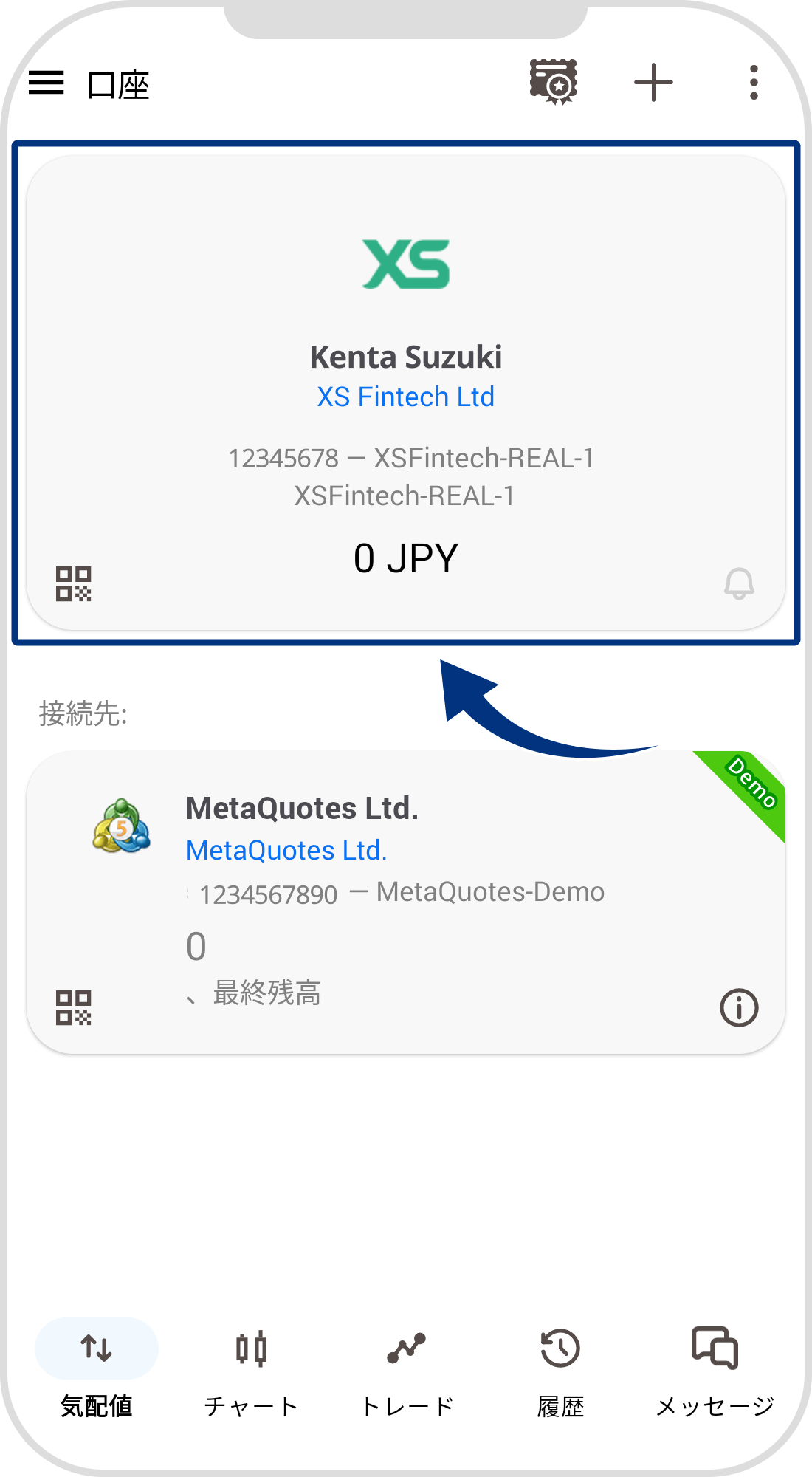Expand the 接続先 connected account section
812x1477 pixels.
pyautogui.click(x=83, y=713)
